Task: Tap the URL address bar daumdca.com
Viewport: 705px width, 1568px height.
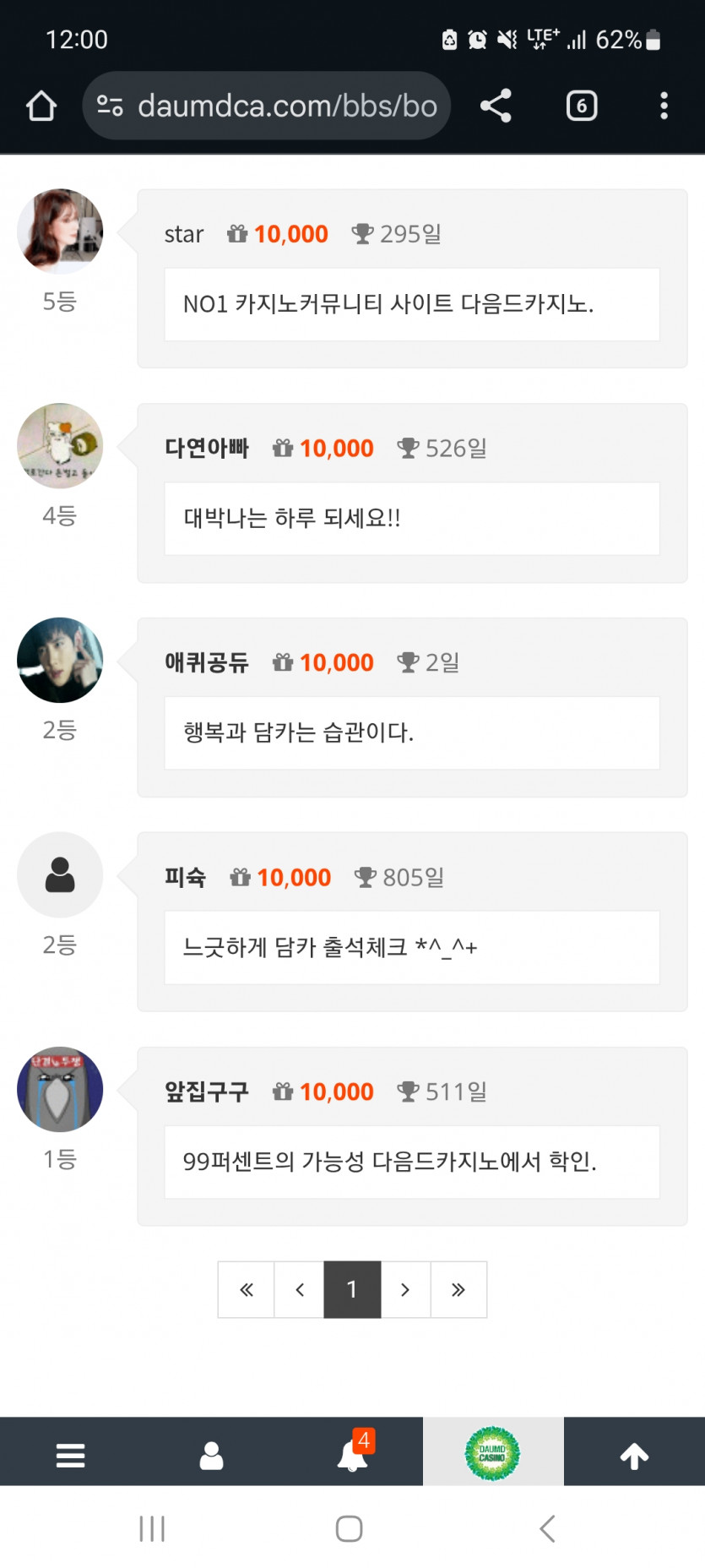Action: pyautogui.click(x=287, y=105)
